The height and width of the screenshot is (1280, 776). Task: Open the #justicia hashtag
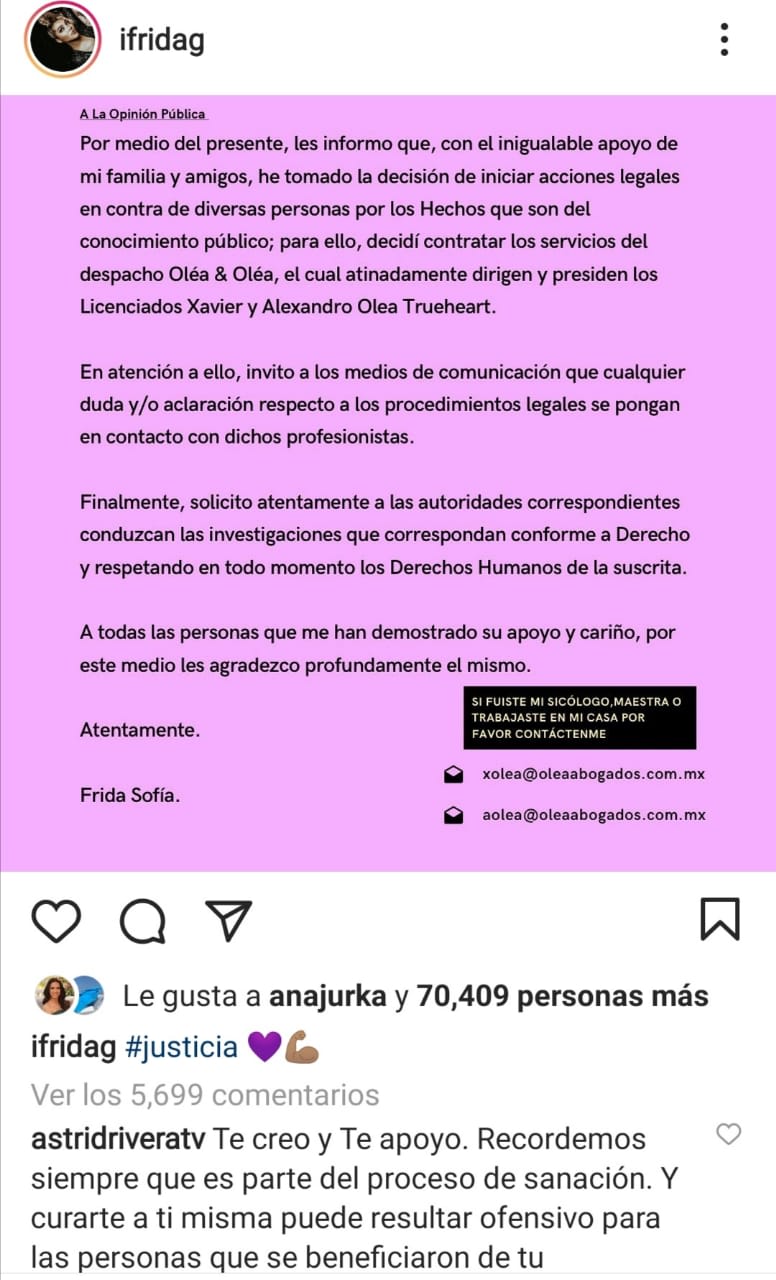[x=182, y=1047]
